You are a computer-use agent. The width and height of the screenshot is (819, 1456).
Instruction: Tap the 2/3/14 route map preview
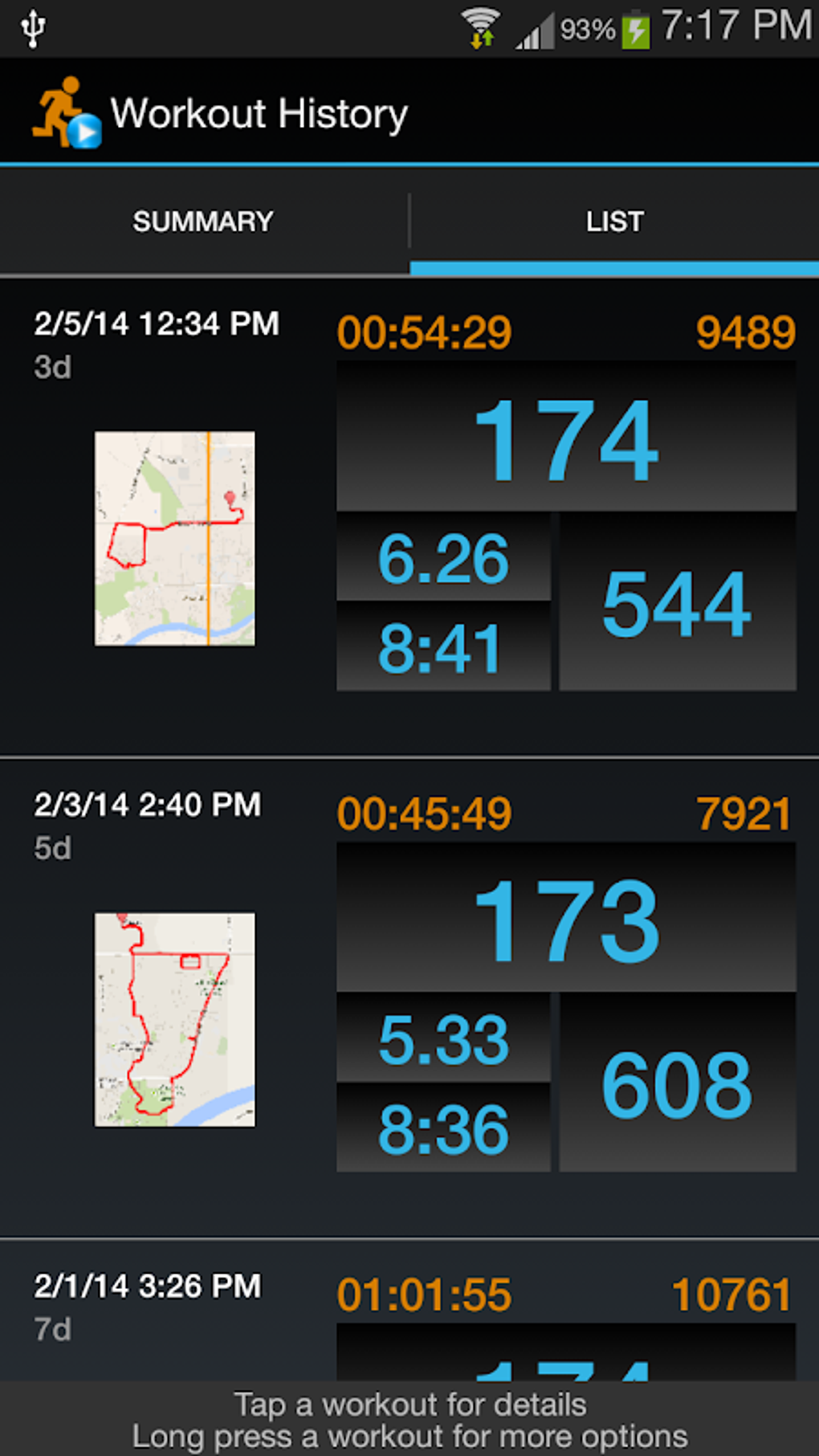pyautogui.click(x=174, y=1020)
